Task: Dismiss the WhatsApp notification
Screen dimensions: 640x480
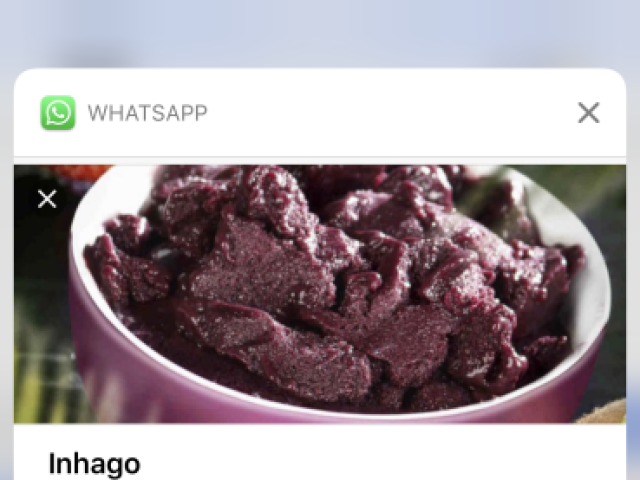Action: coord(589,113)
